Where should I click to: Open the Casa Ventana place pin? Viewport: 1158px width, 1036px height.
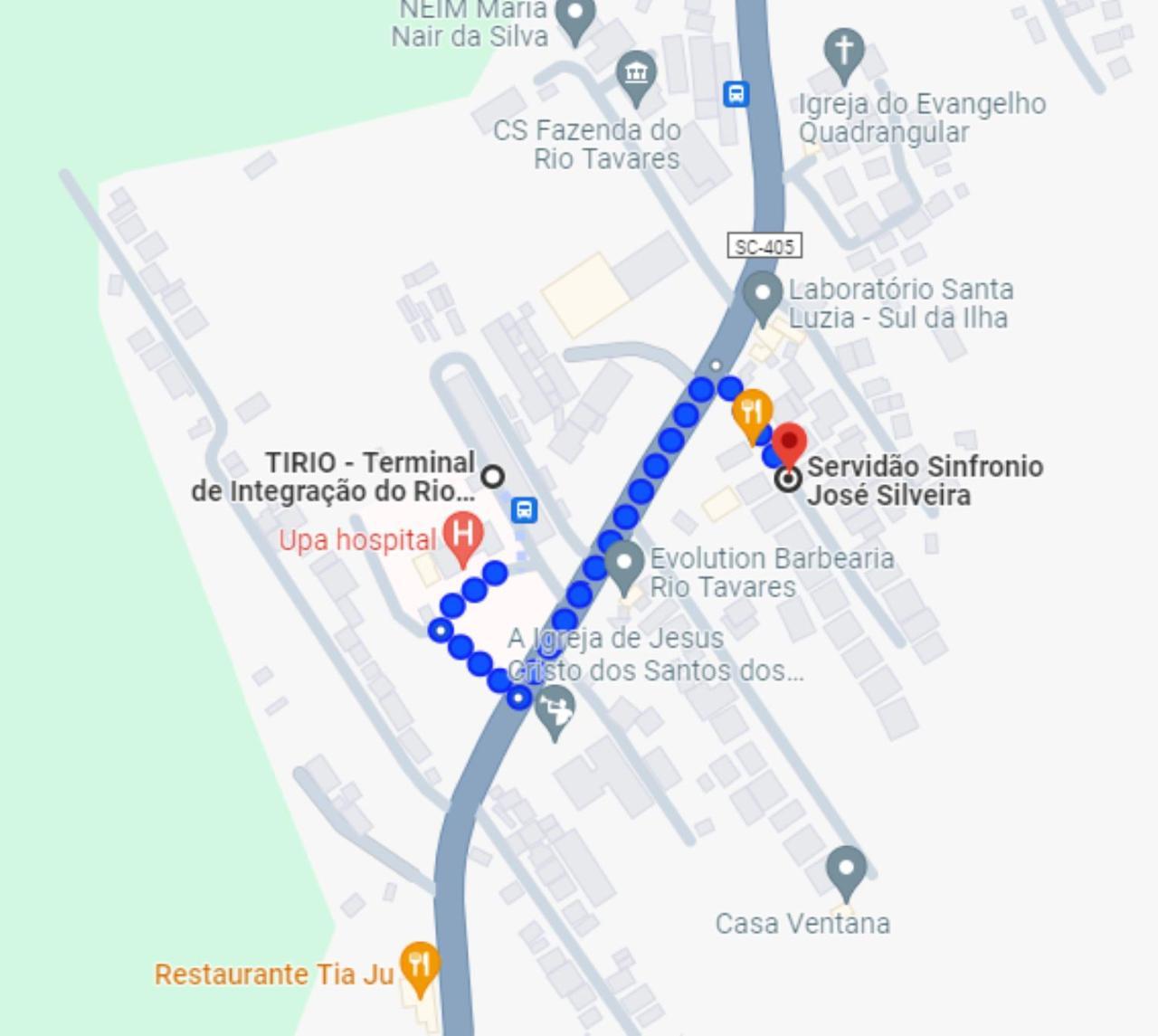[x=846, y=870]
